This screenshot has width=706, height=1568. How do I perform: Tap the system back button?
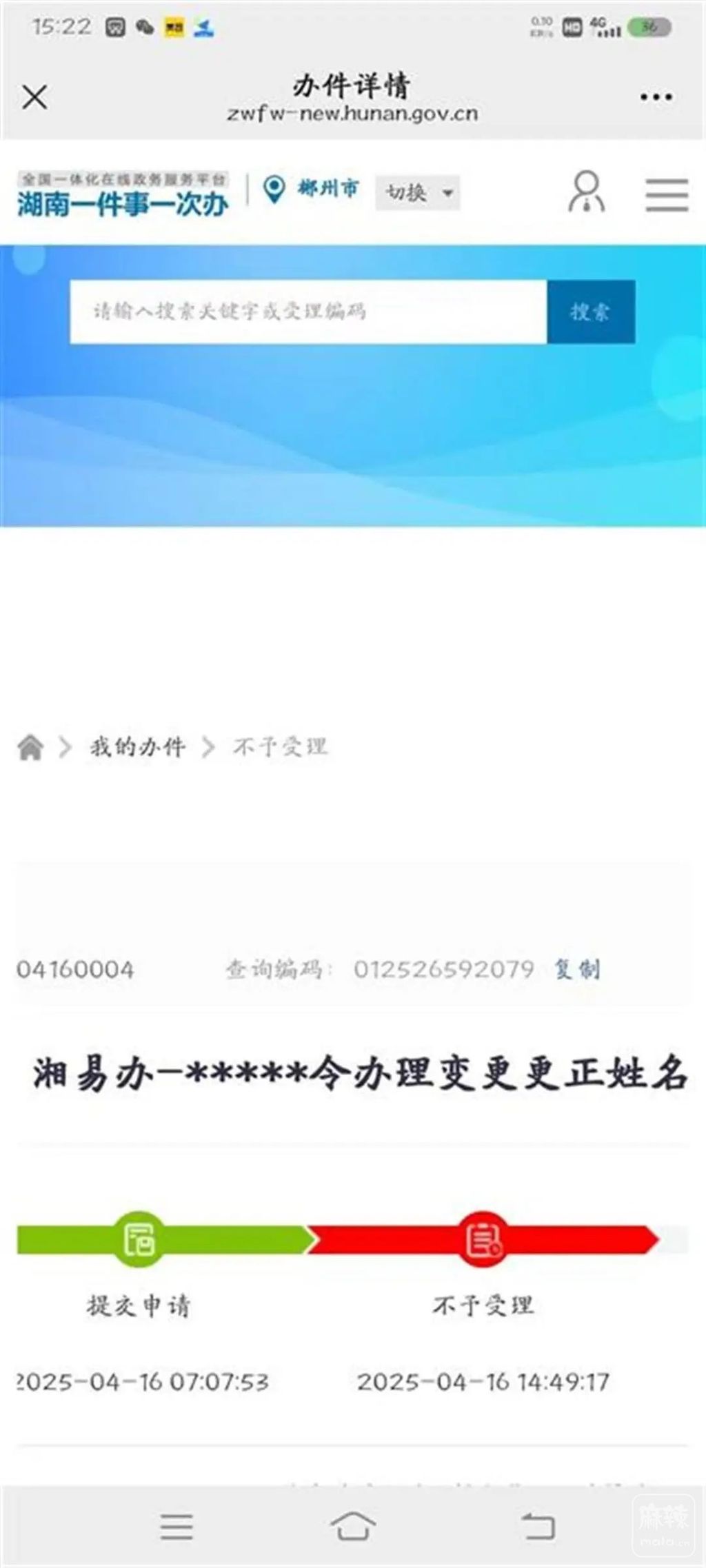click(538, 1527)
